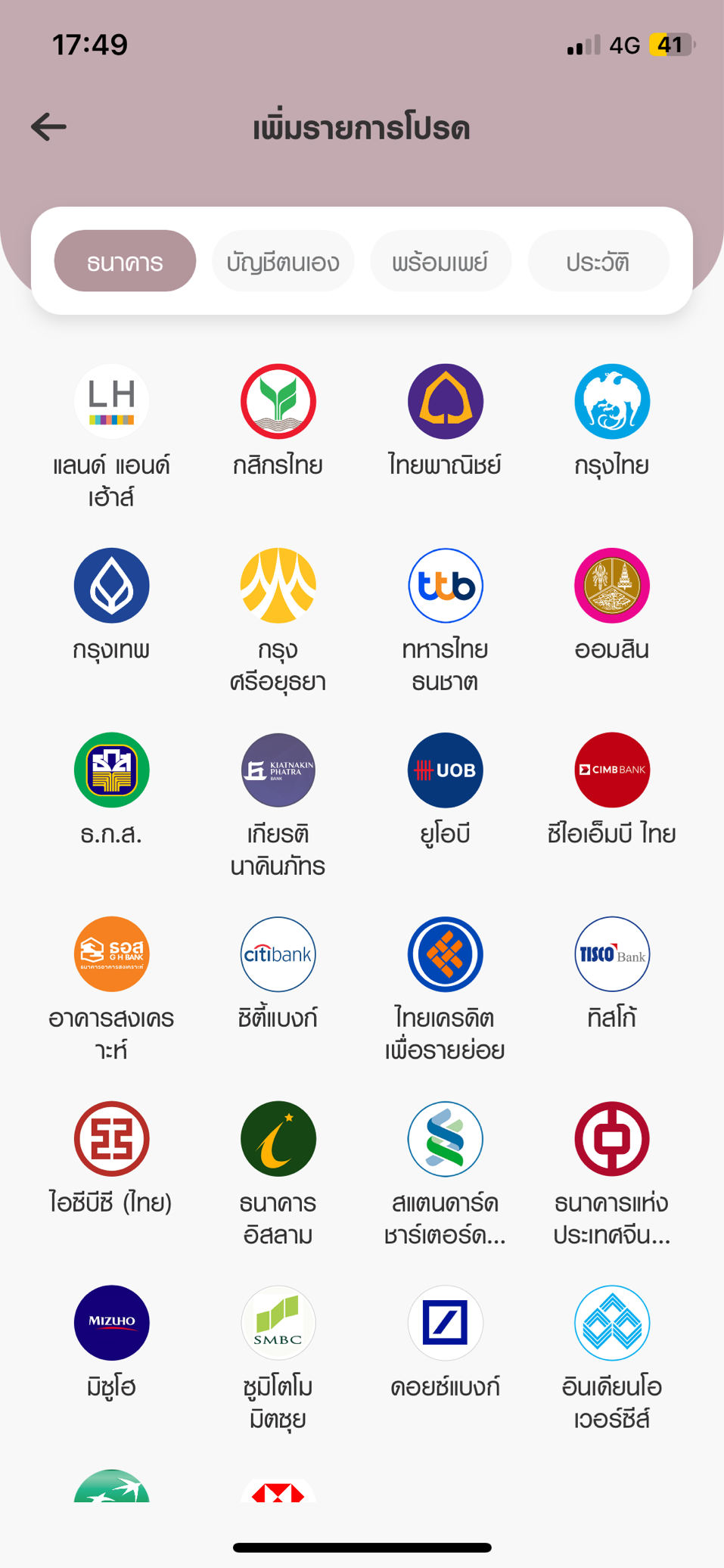Select กรุงไทย bank
724x1568 pixels.
point(611,402)
